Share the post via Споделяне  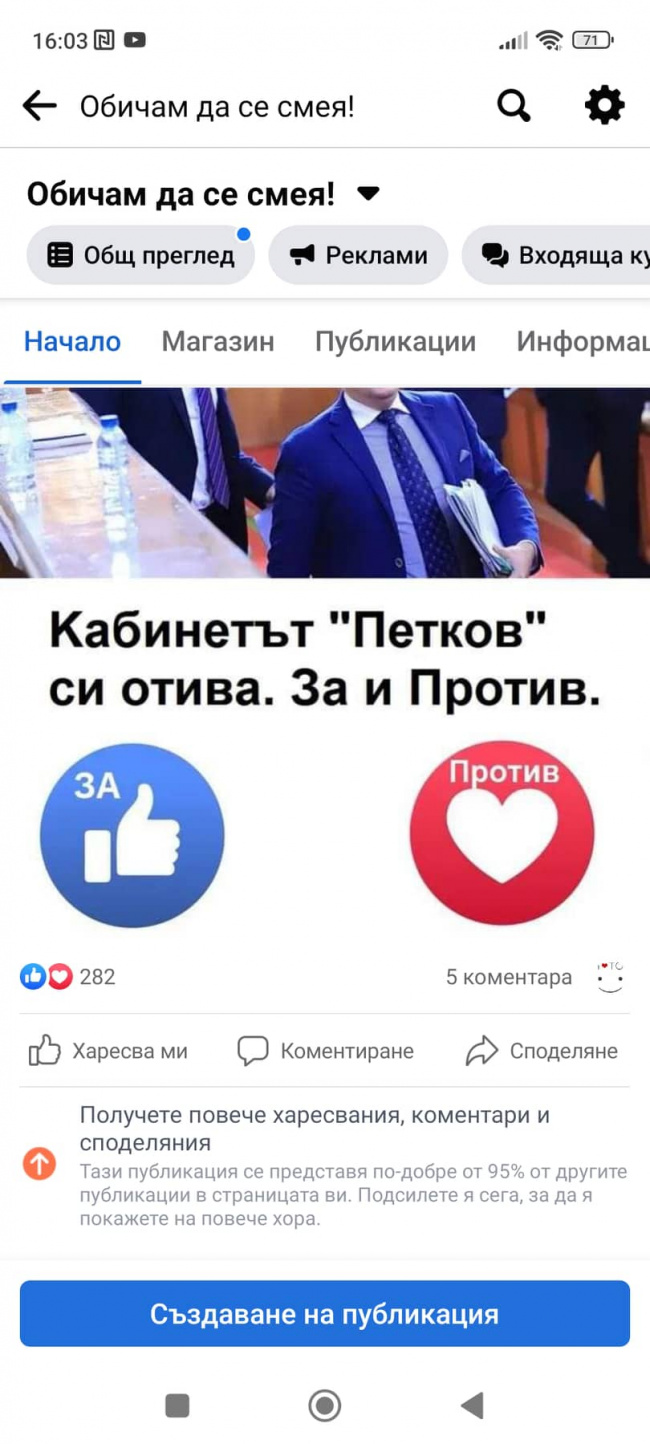(x=542, y=1051)
